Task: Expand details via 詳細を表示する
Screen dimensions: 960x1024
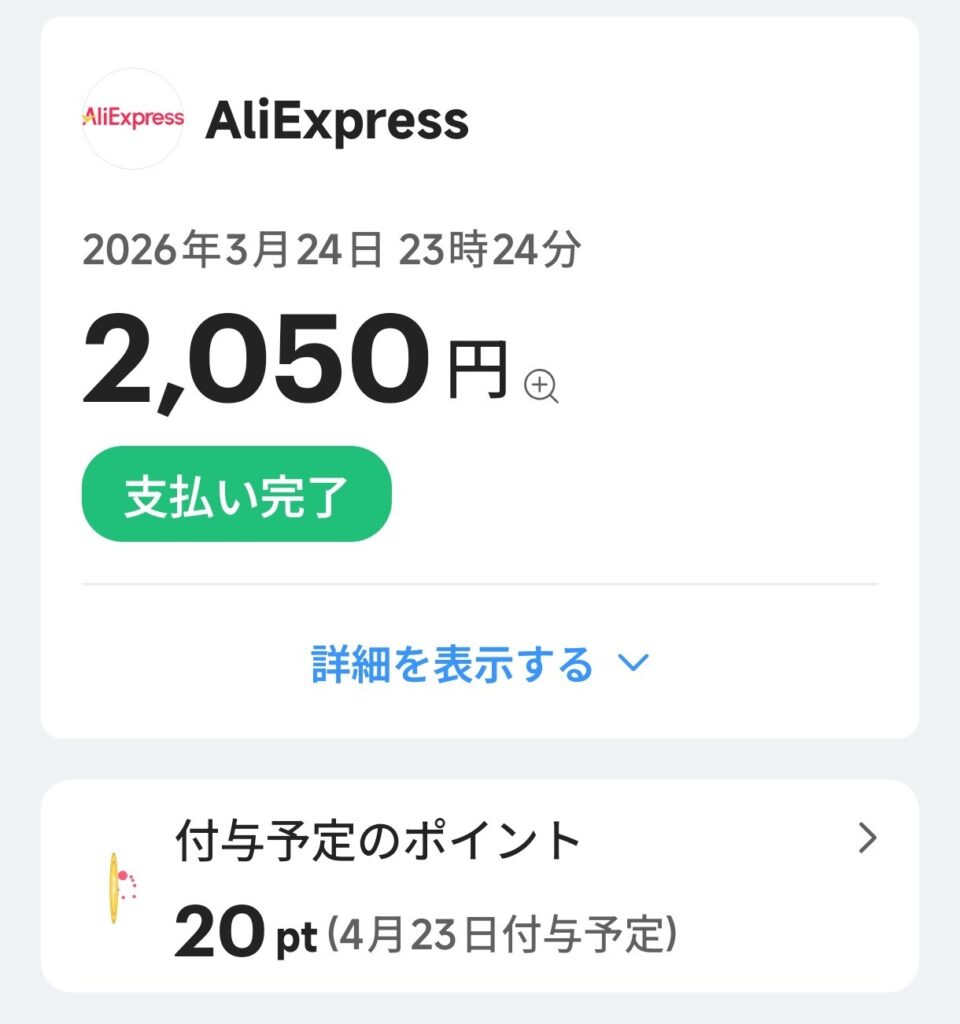Action: 480,664
